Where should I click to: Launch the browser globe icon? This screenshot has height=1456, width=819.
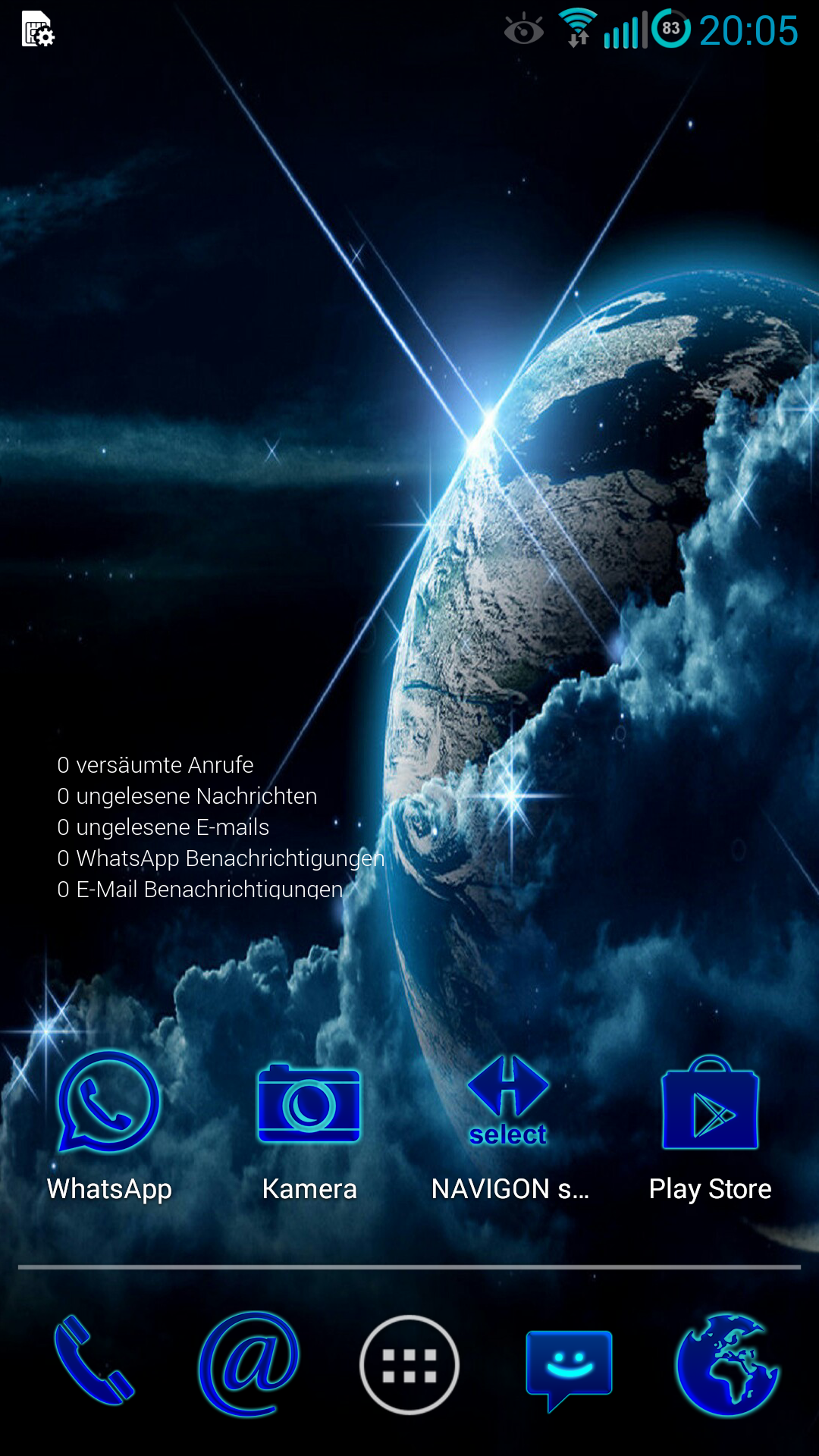pyautogui.click(x=727, y=1365)
